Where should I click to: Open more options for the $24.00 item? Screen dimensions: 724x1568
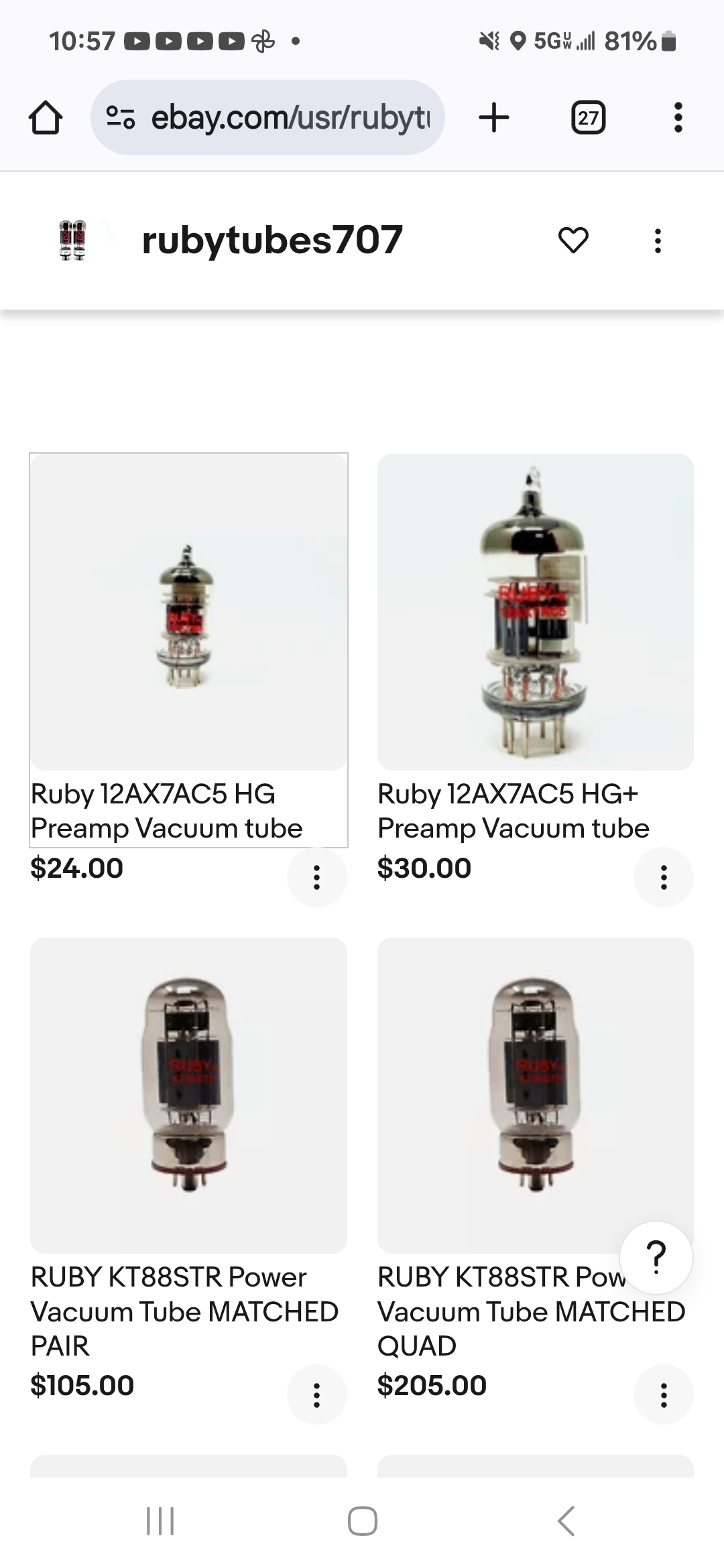tap(316, 877)
